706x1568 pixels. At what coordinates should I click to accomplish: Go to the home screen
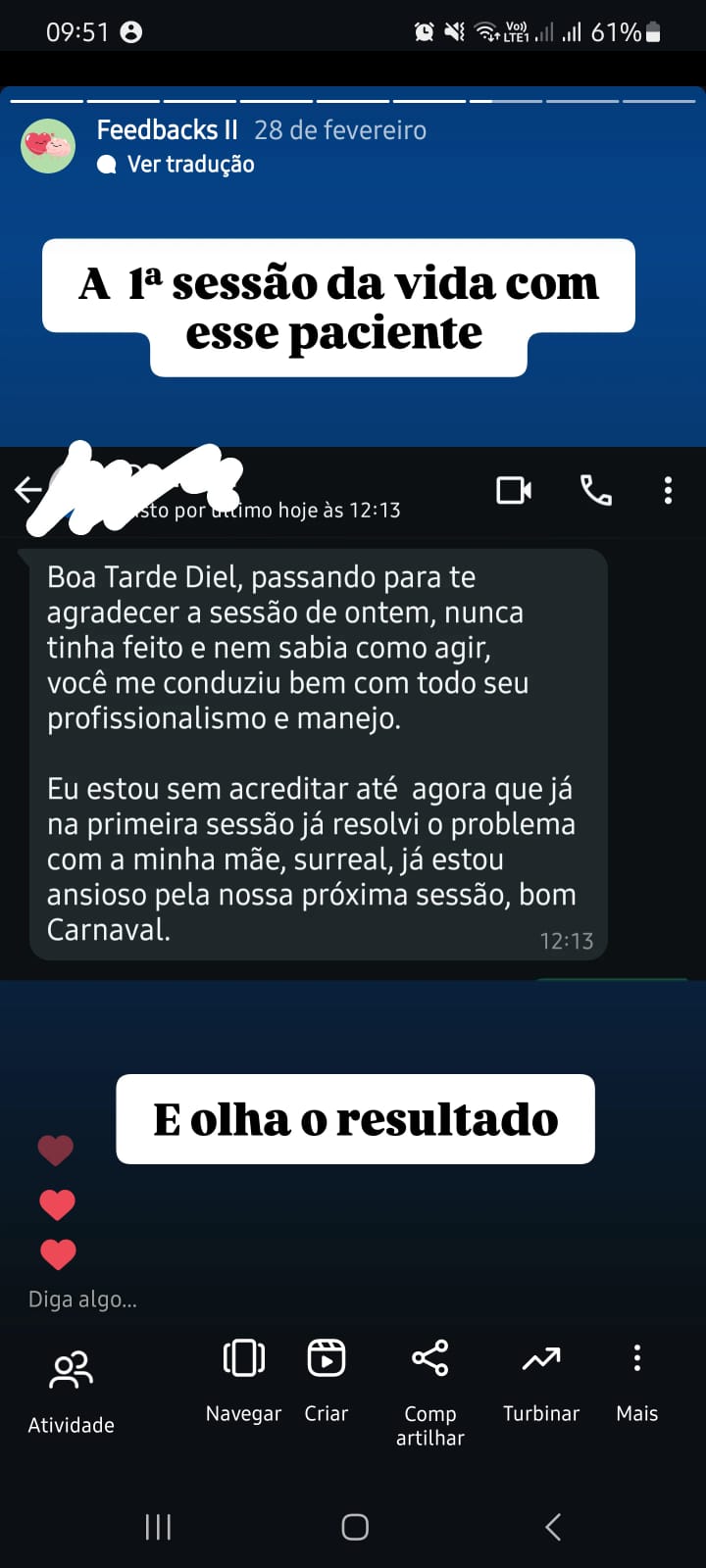[354, 1526]
